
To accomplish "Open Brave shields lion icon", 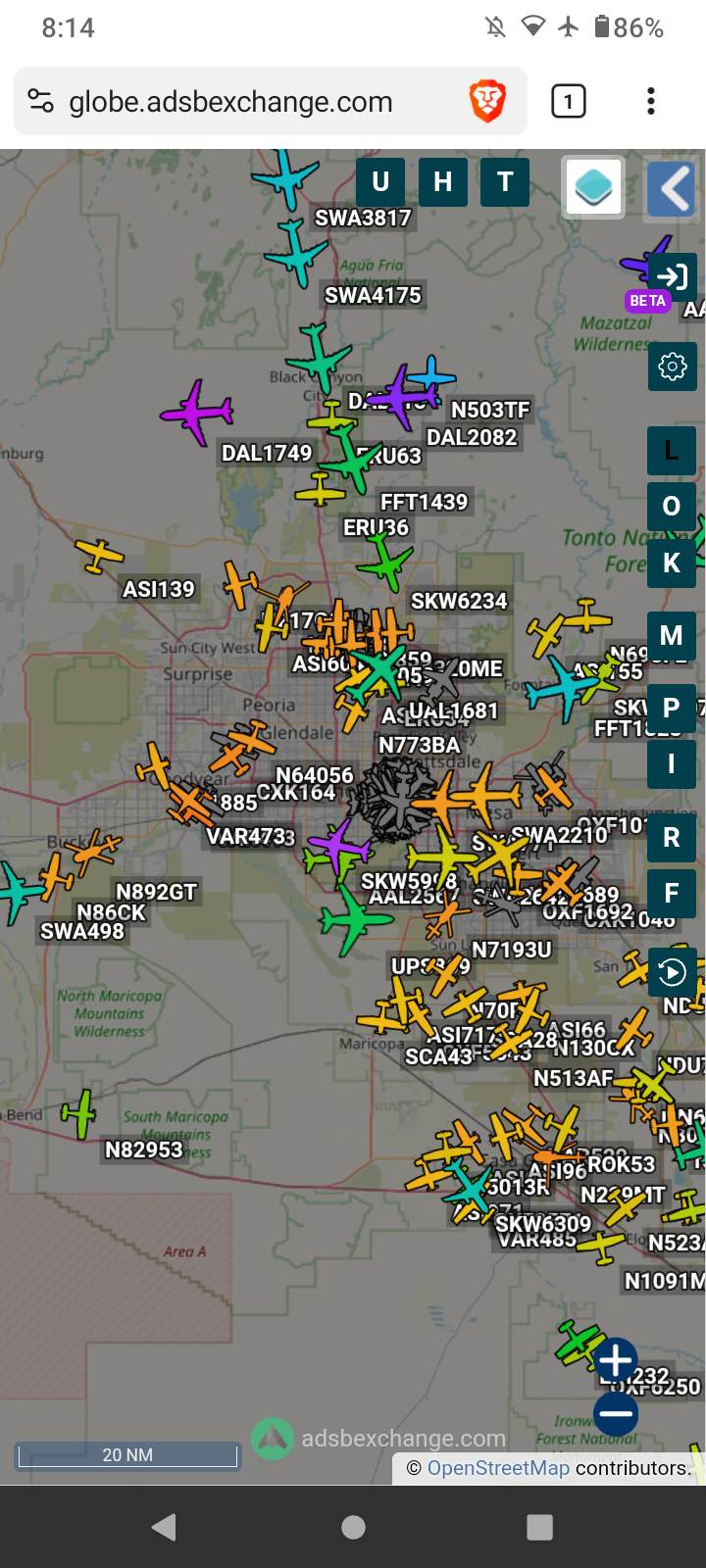I will 487,101.
